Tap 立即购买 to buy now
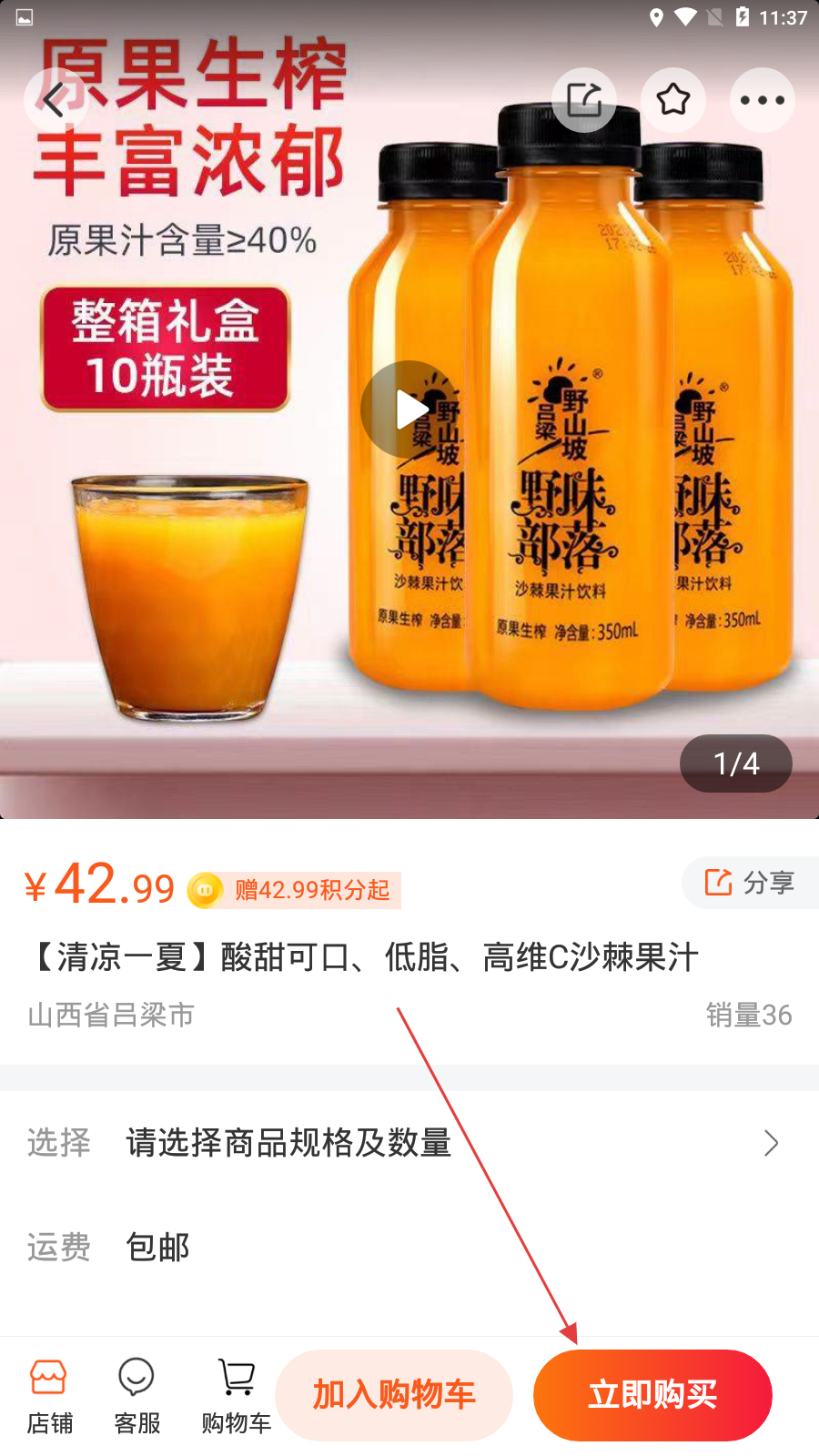This screenshot has width=819, height=1456. point(652,1395)
